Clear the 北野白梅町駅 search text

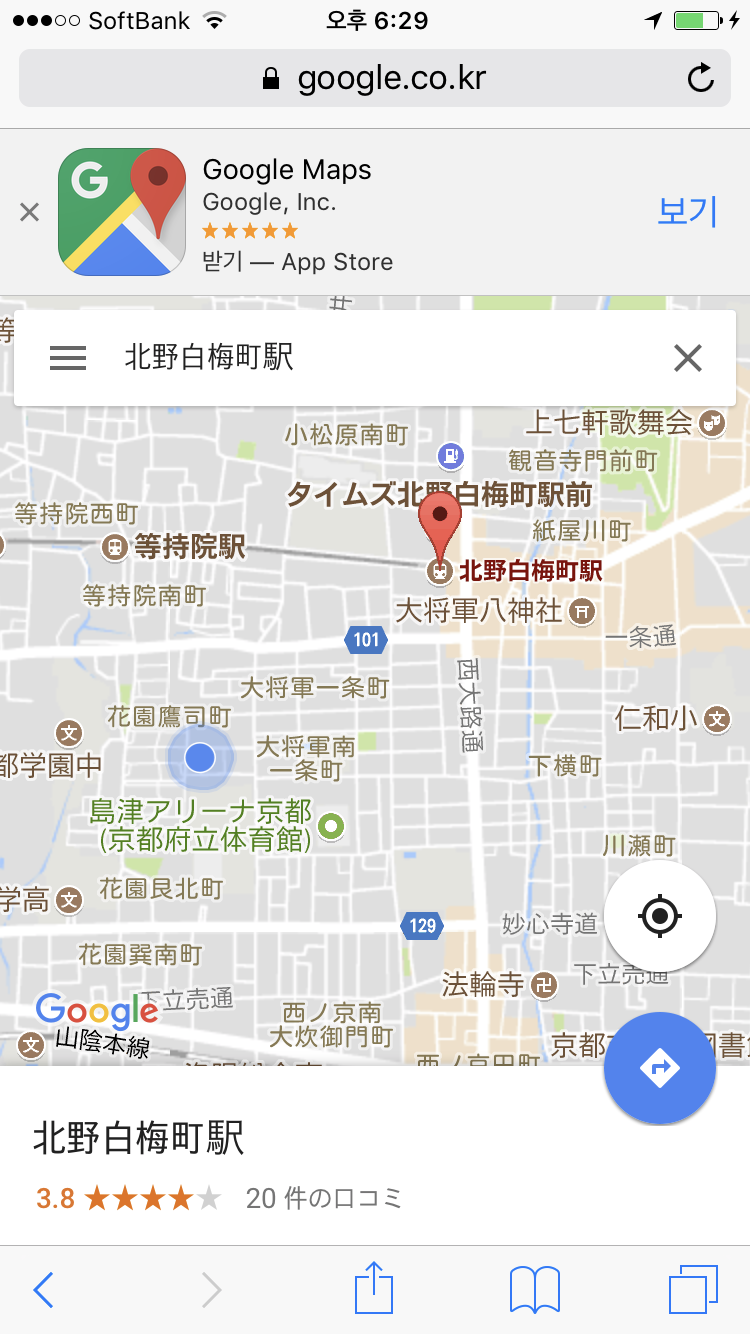click(688, 358)
